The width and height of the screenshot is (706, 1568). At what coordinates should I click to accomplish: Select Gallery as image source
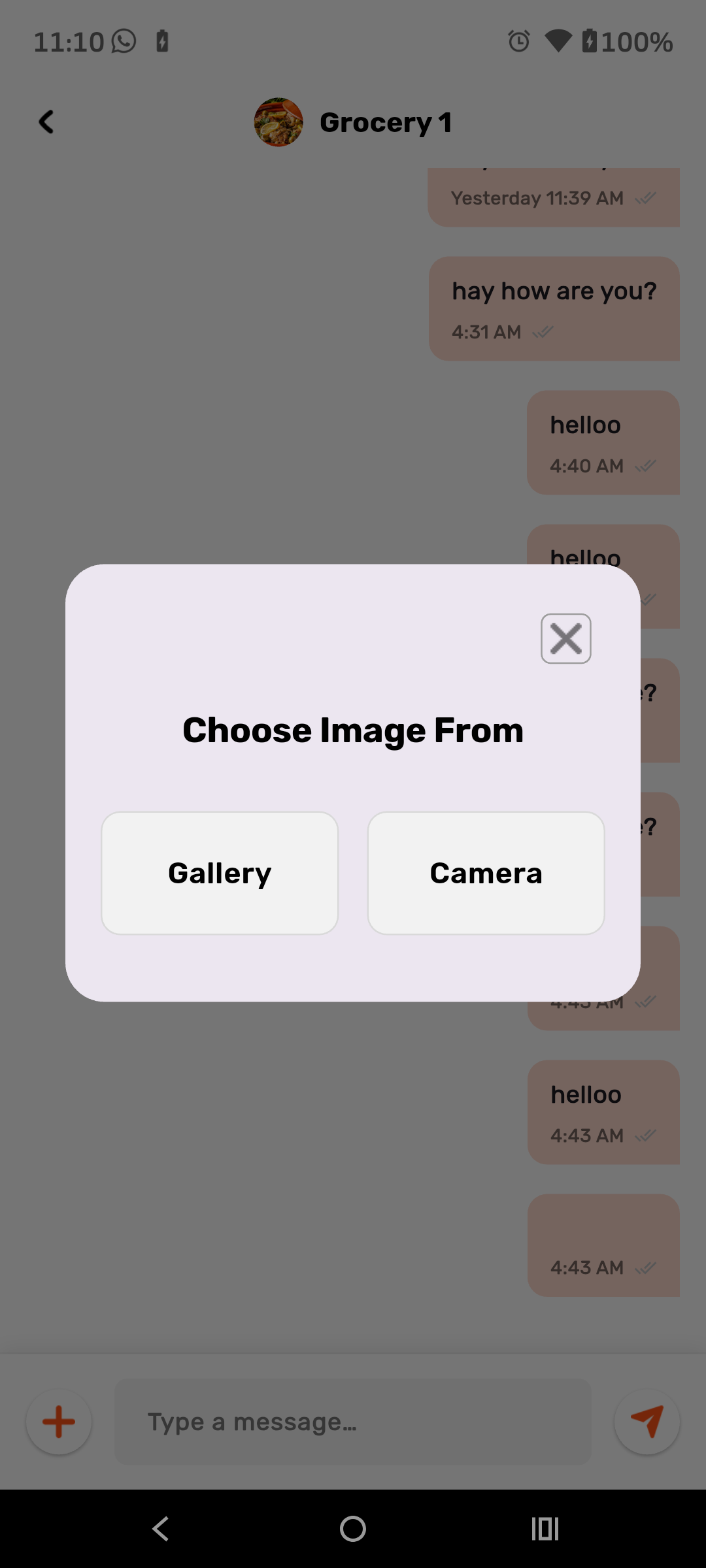(x=220, y=873)
